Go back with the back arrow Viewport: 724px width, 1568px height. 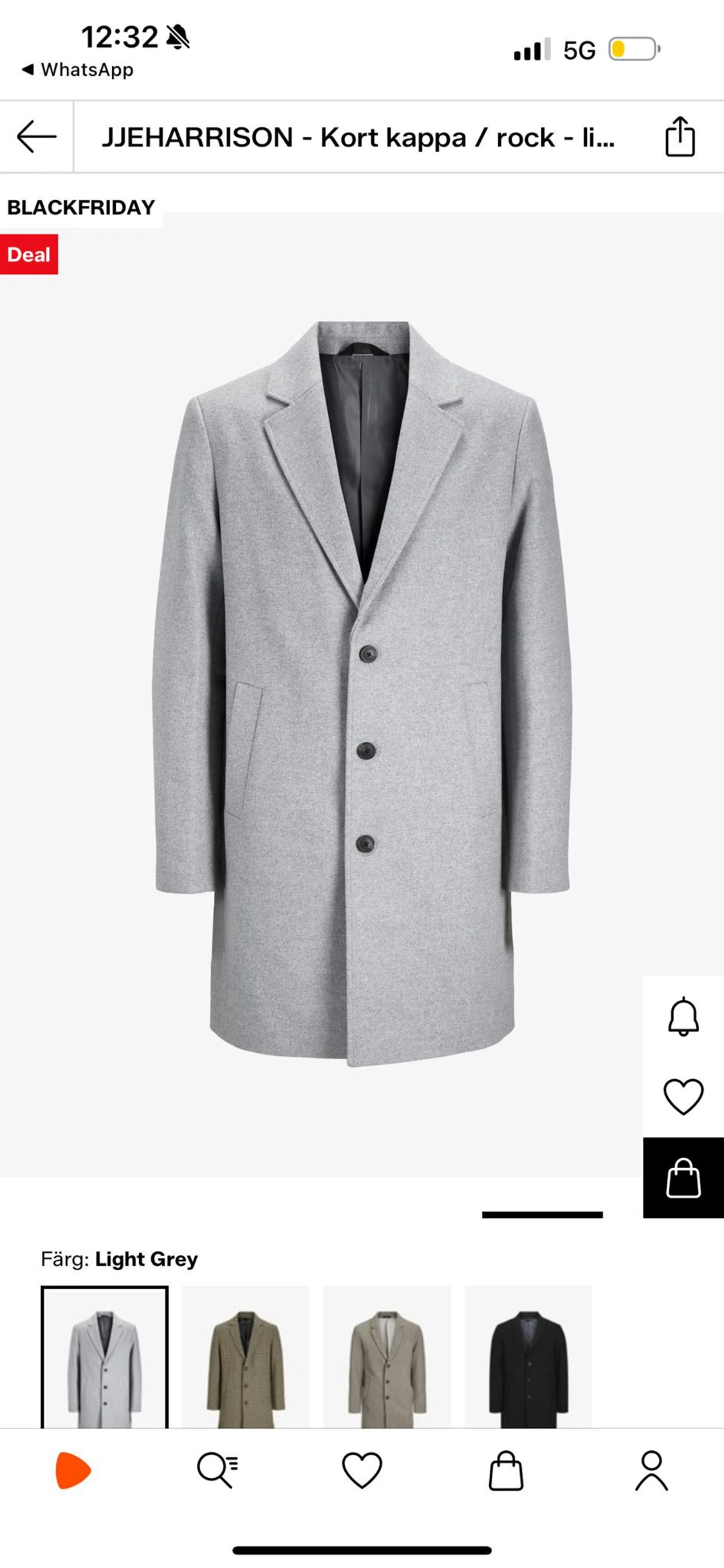click(35, 136)
